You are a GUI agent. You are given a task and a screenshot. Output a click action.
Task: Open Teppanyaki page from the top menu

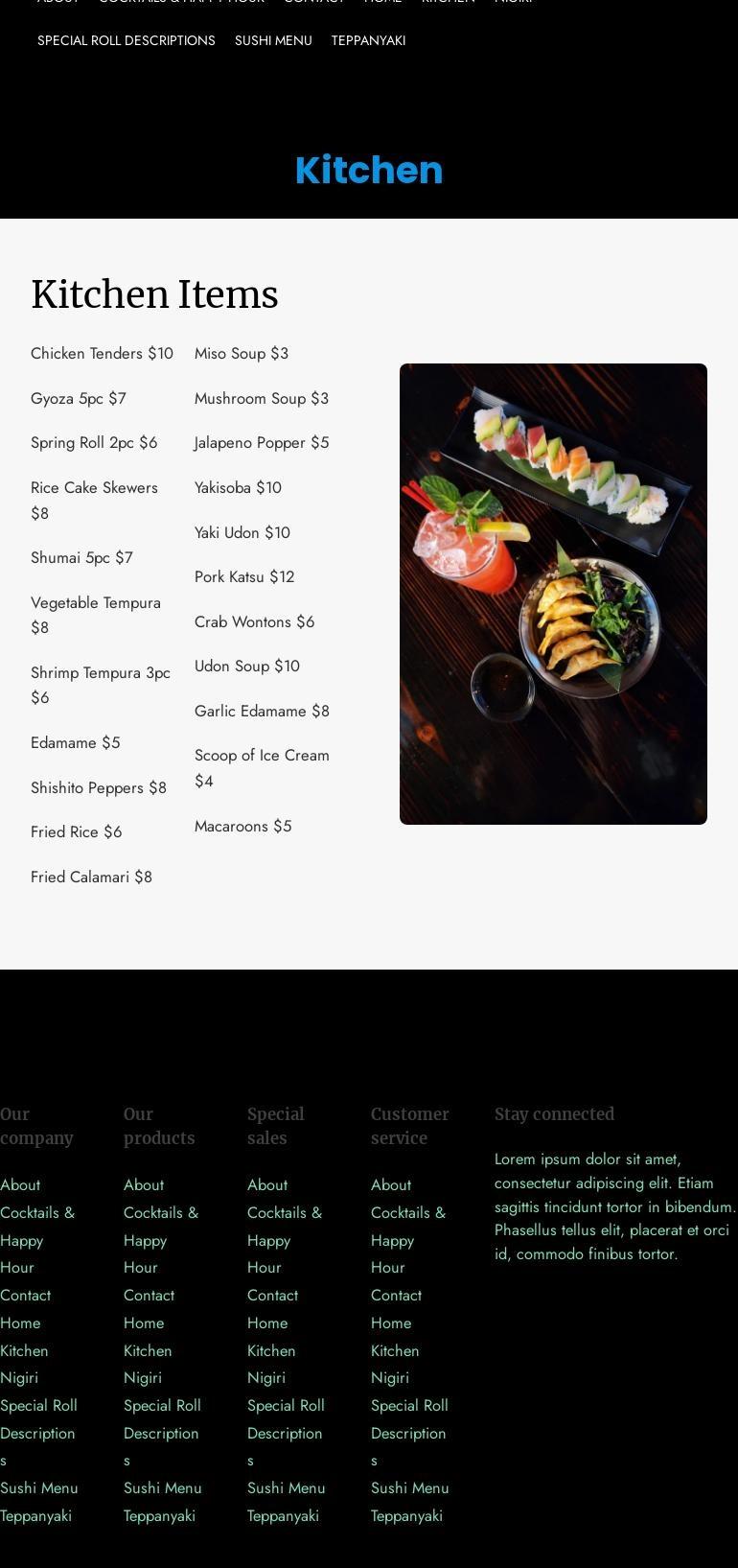pos(368,40)
